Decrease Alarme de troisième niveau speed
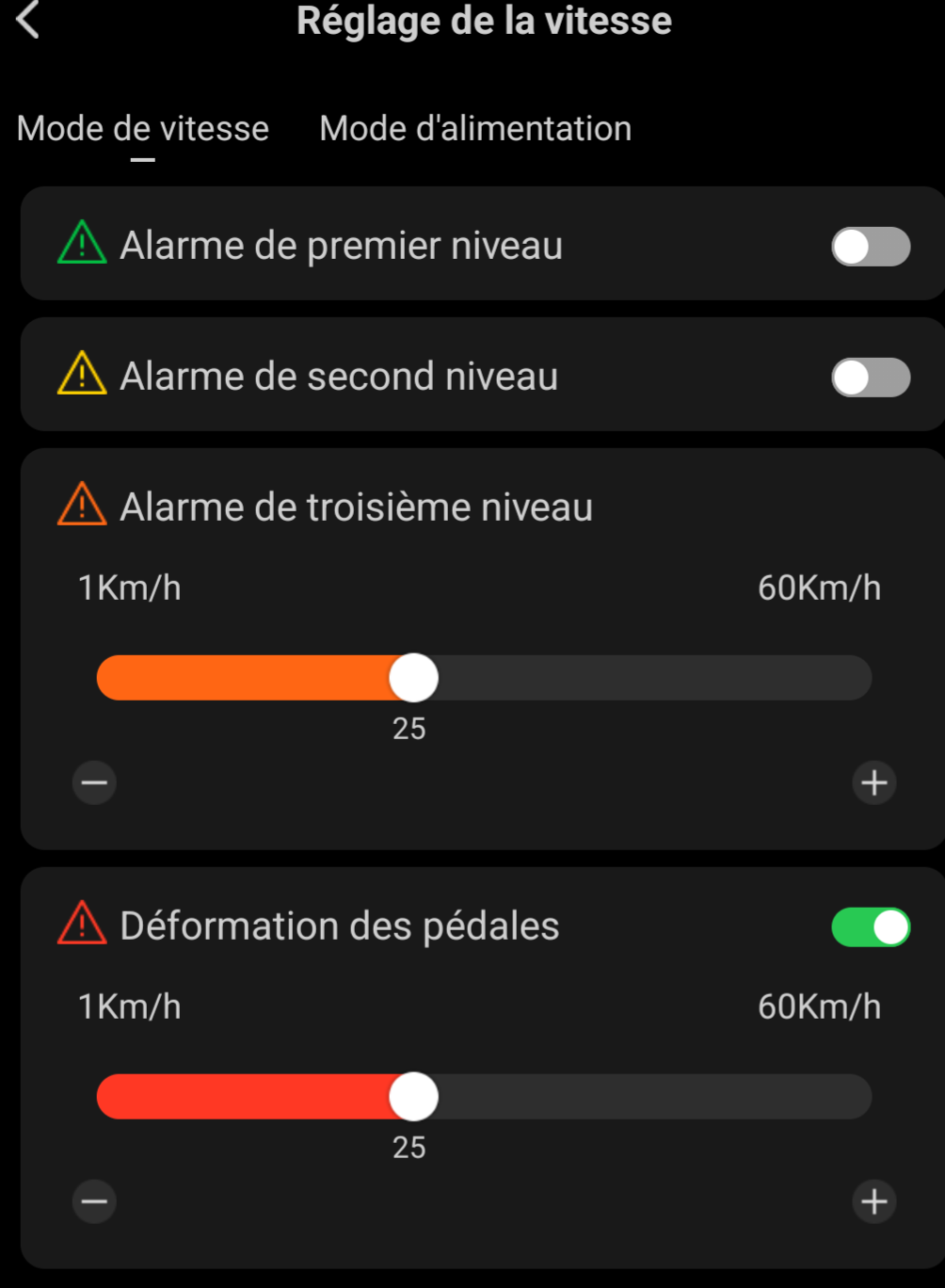 [94, 782]
